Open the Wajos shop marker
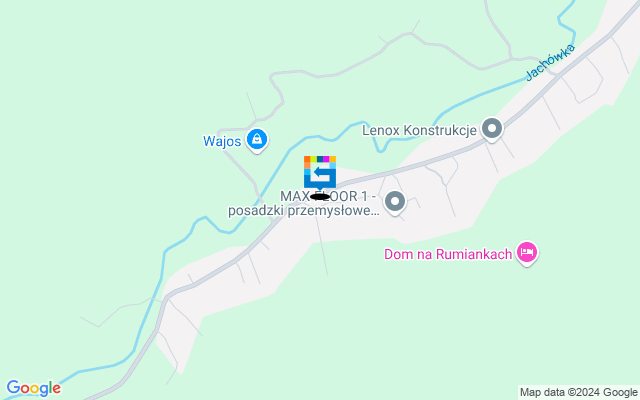This screenshot has height=400, width=640. 257,139
